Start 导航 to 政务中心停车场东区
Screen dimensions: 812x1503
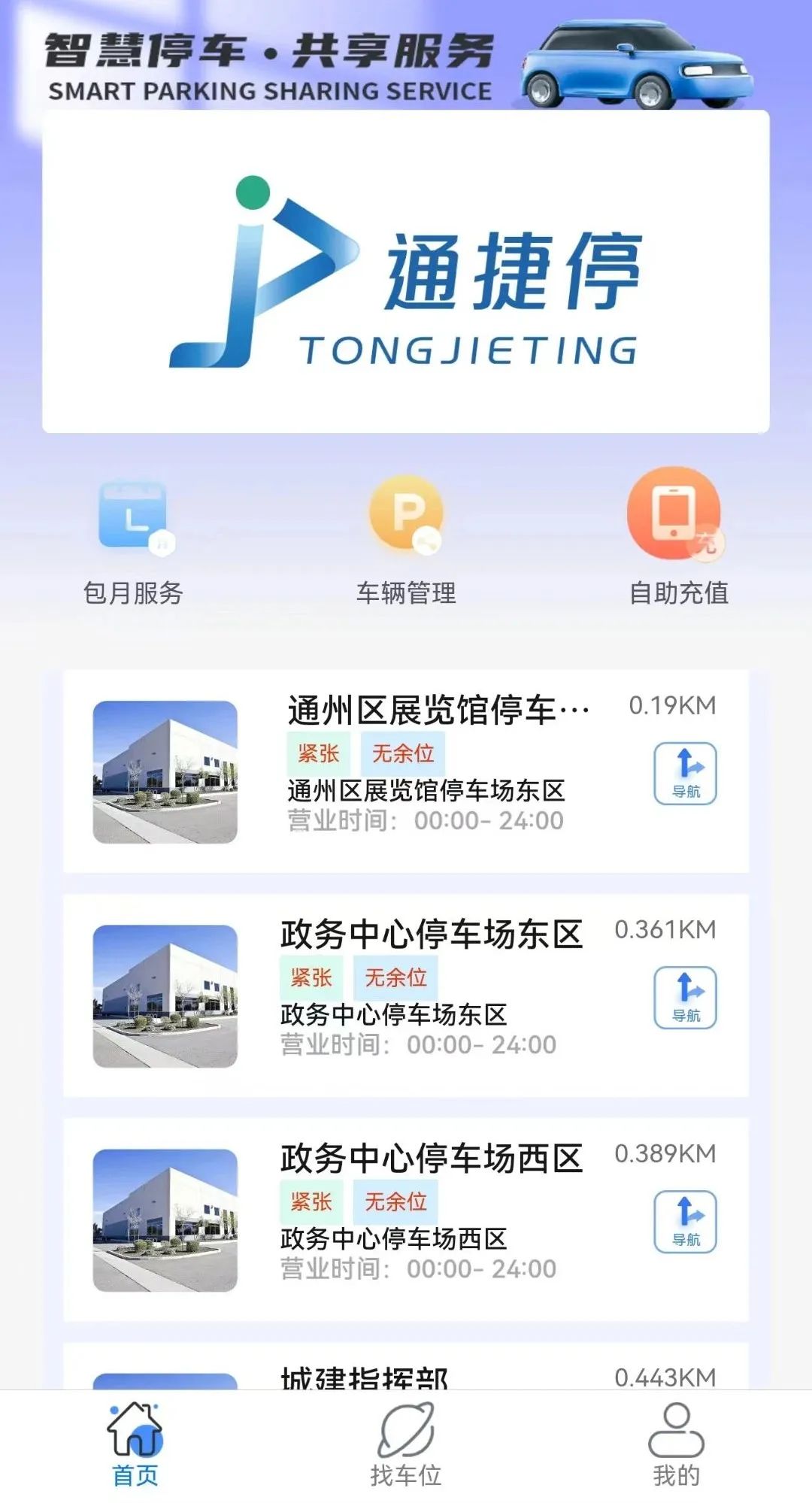[x=685, y=998]
